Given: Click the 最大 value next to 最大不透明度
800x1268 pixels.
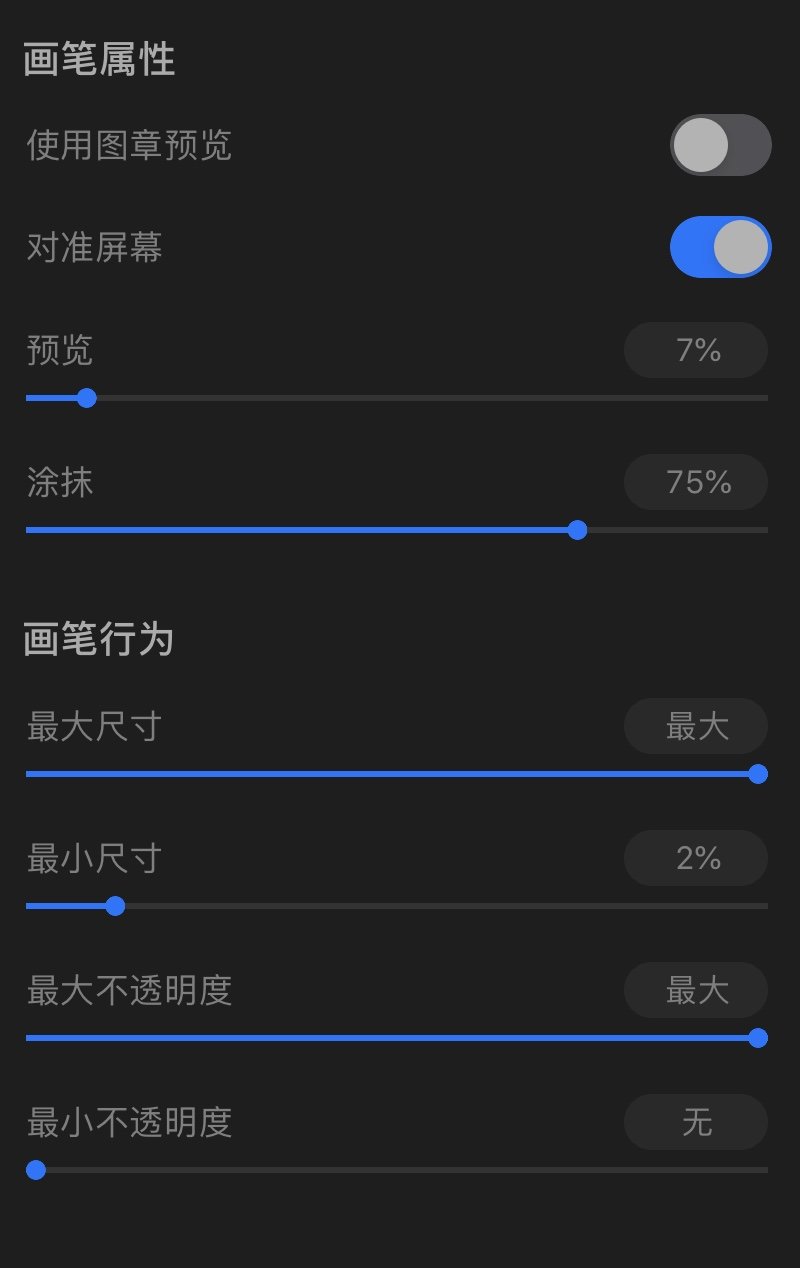Looking at the screenshot, I should [695, 991].
